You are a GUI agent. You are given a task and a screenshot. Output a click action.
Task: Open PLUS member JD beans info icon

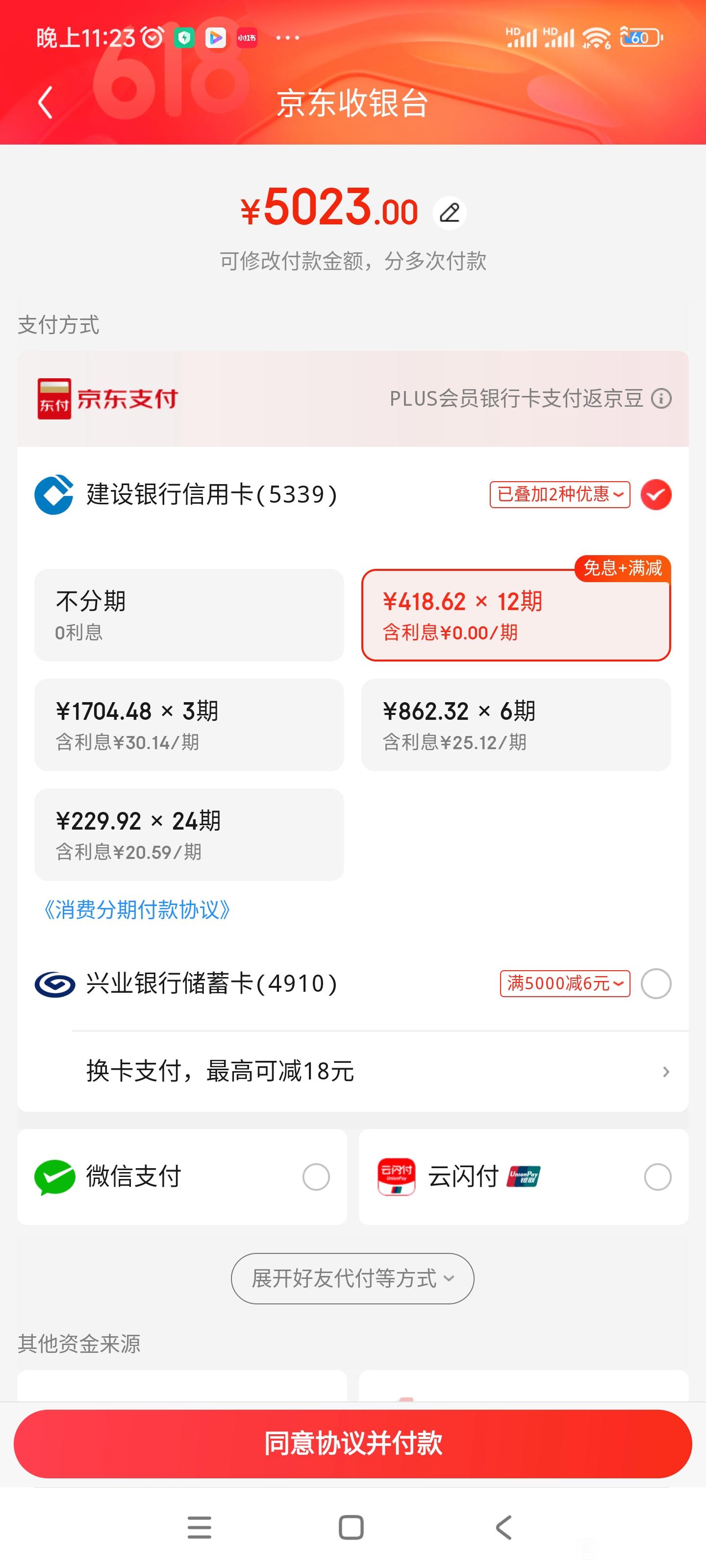click(x=661, y=399)
